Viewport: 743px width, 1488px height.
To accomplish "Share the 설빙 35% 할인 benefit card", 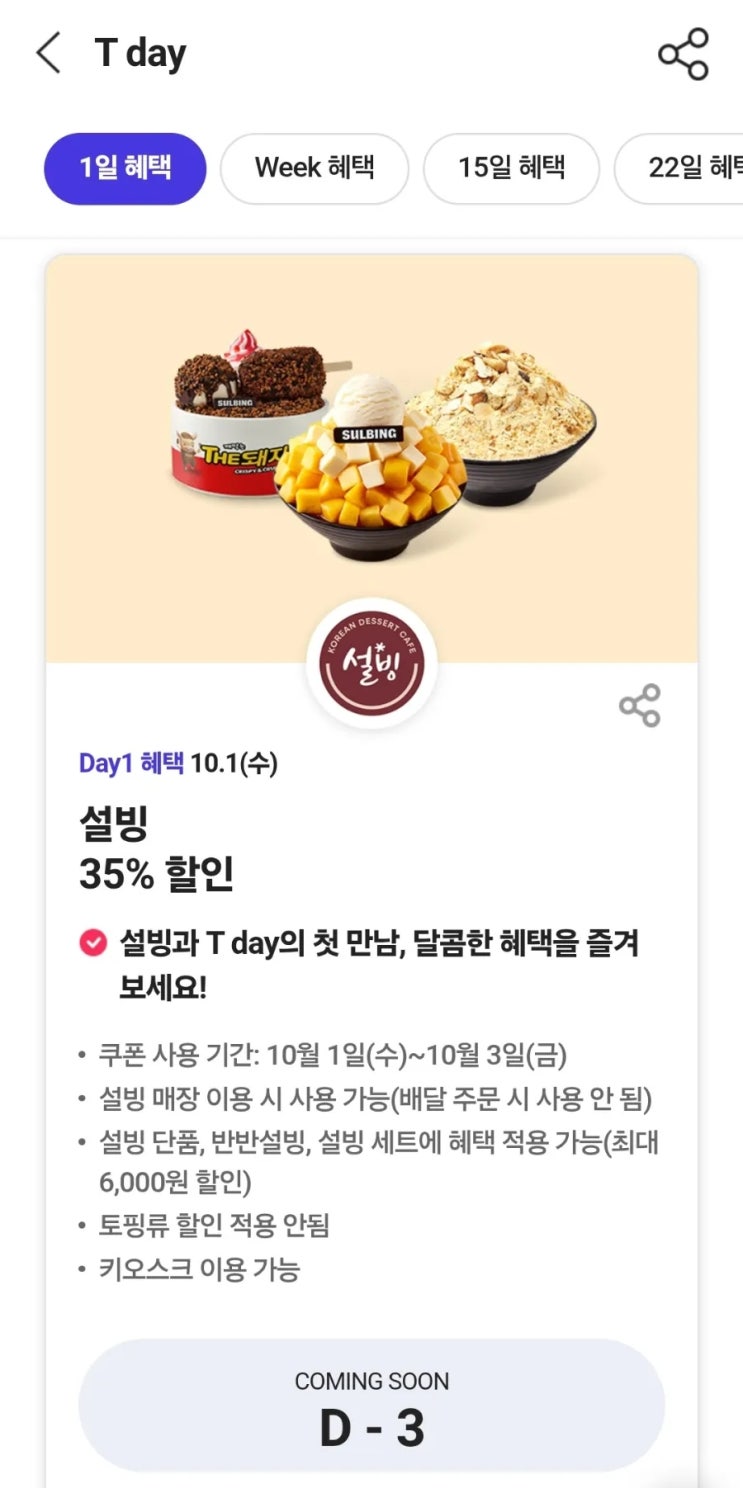I will pos(640,706).
